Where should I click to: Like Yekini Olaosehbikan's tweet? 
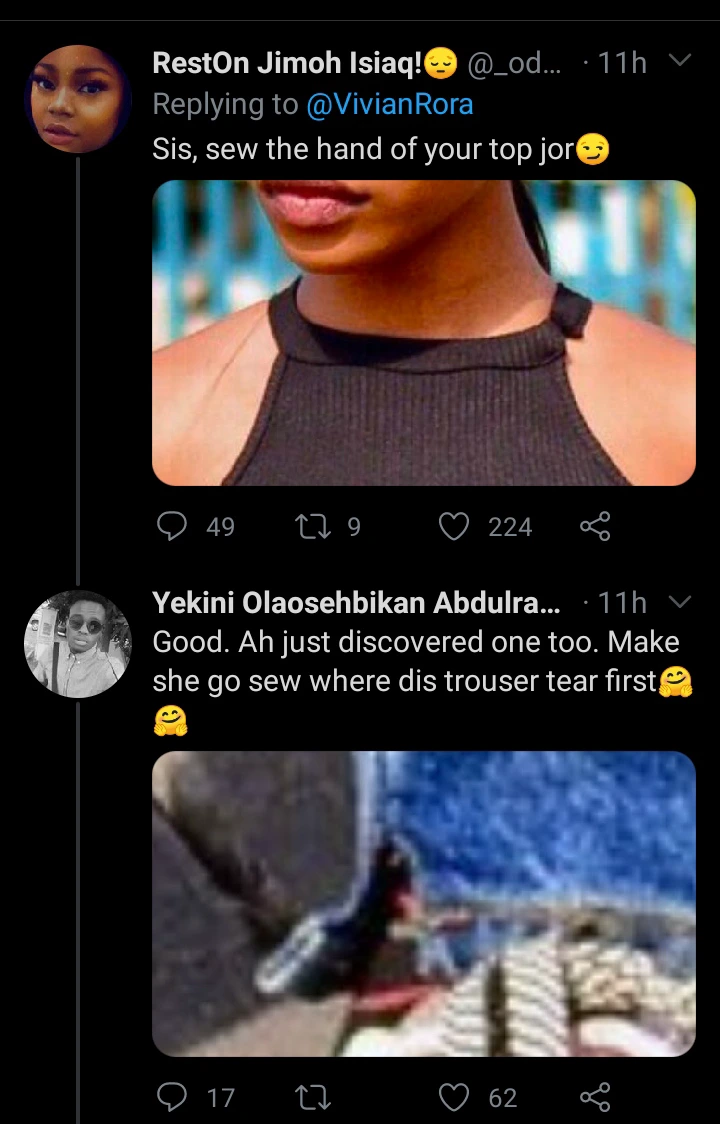(454, 1097)
